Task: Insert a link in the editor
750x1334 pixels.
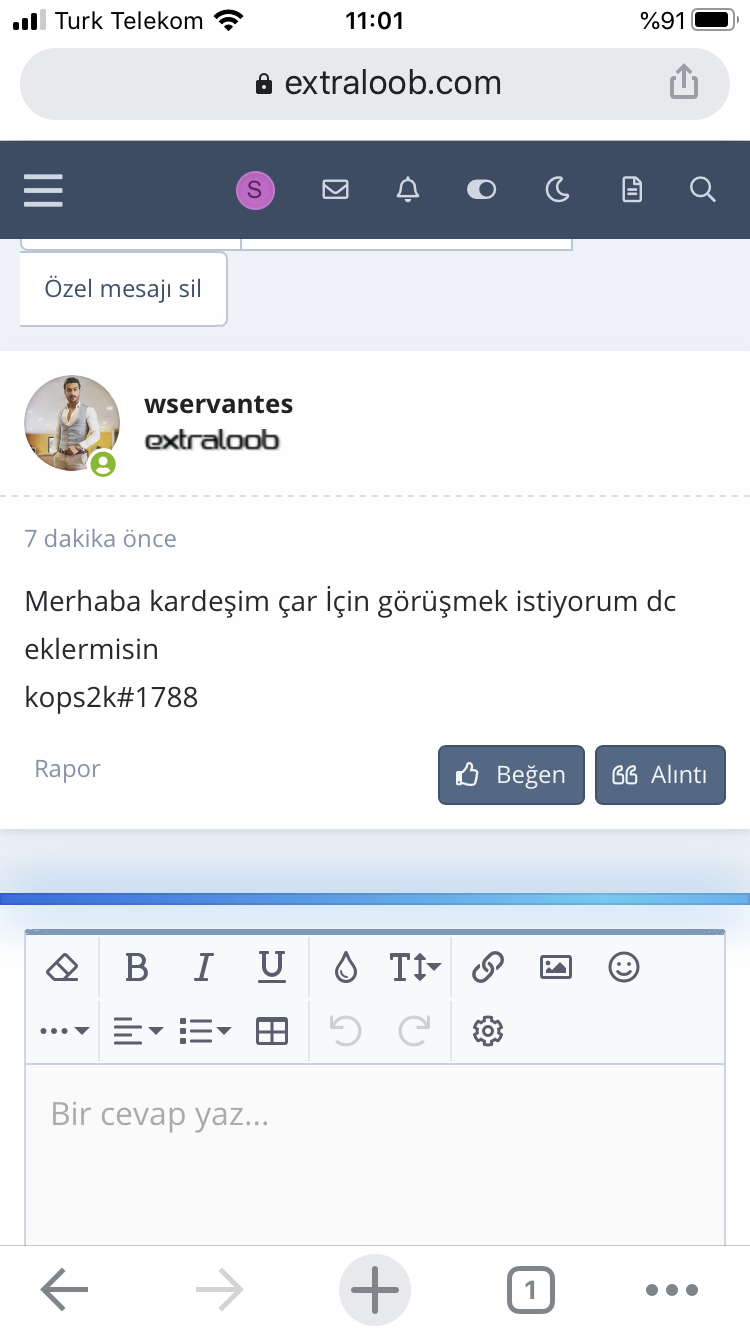Action: [x=487, y=967]
